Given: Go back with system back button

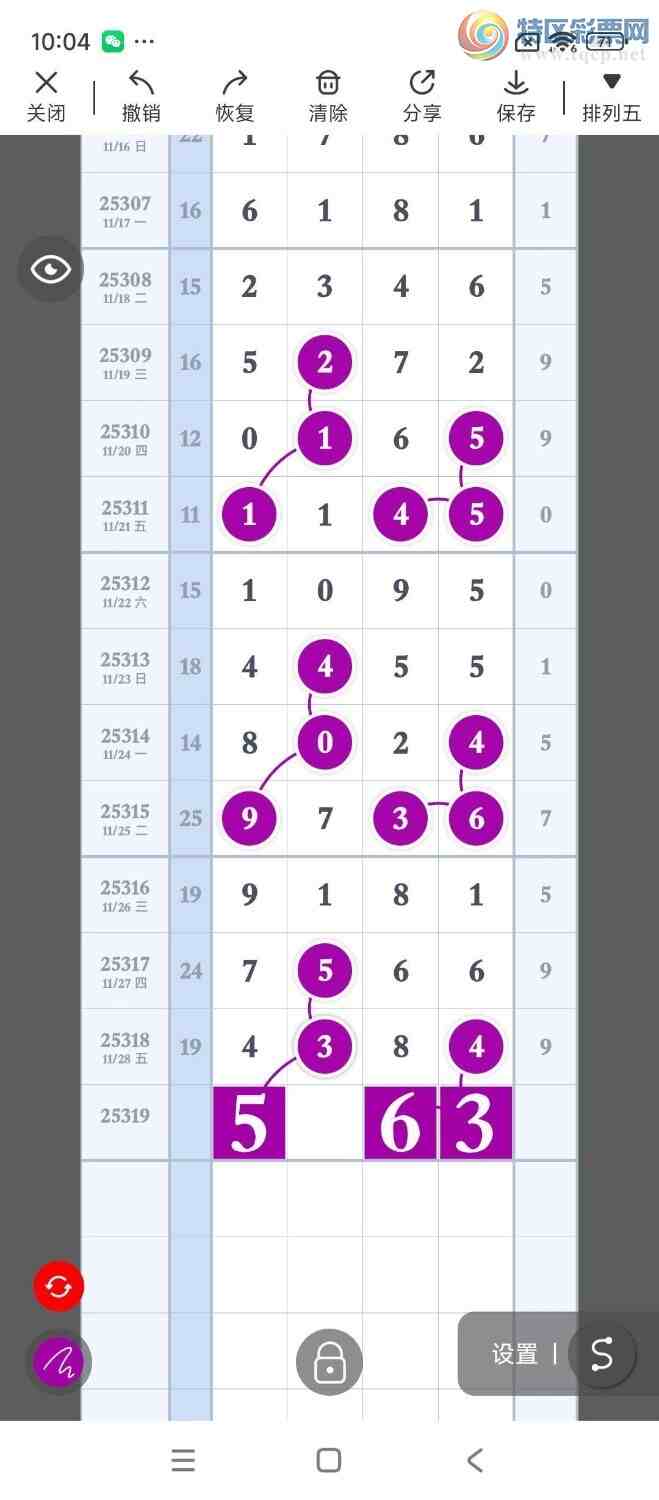Looking at the screenshot, I should point(475,1460).
